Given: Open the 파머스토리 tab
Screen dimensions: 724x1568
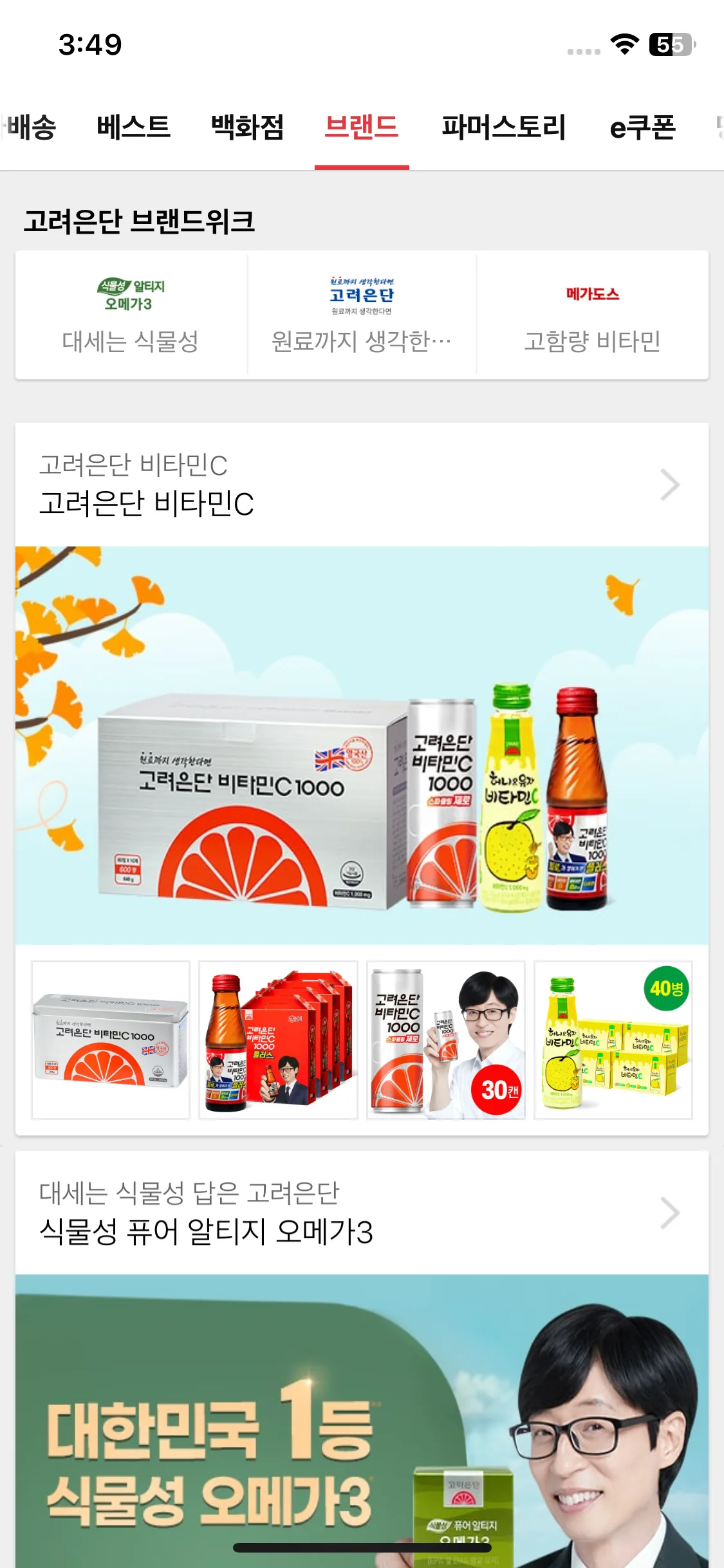Looking at the screenshot, I should click(x=503, y=127).
